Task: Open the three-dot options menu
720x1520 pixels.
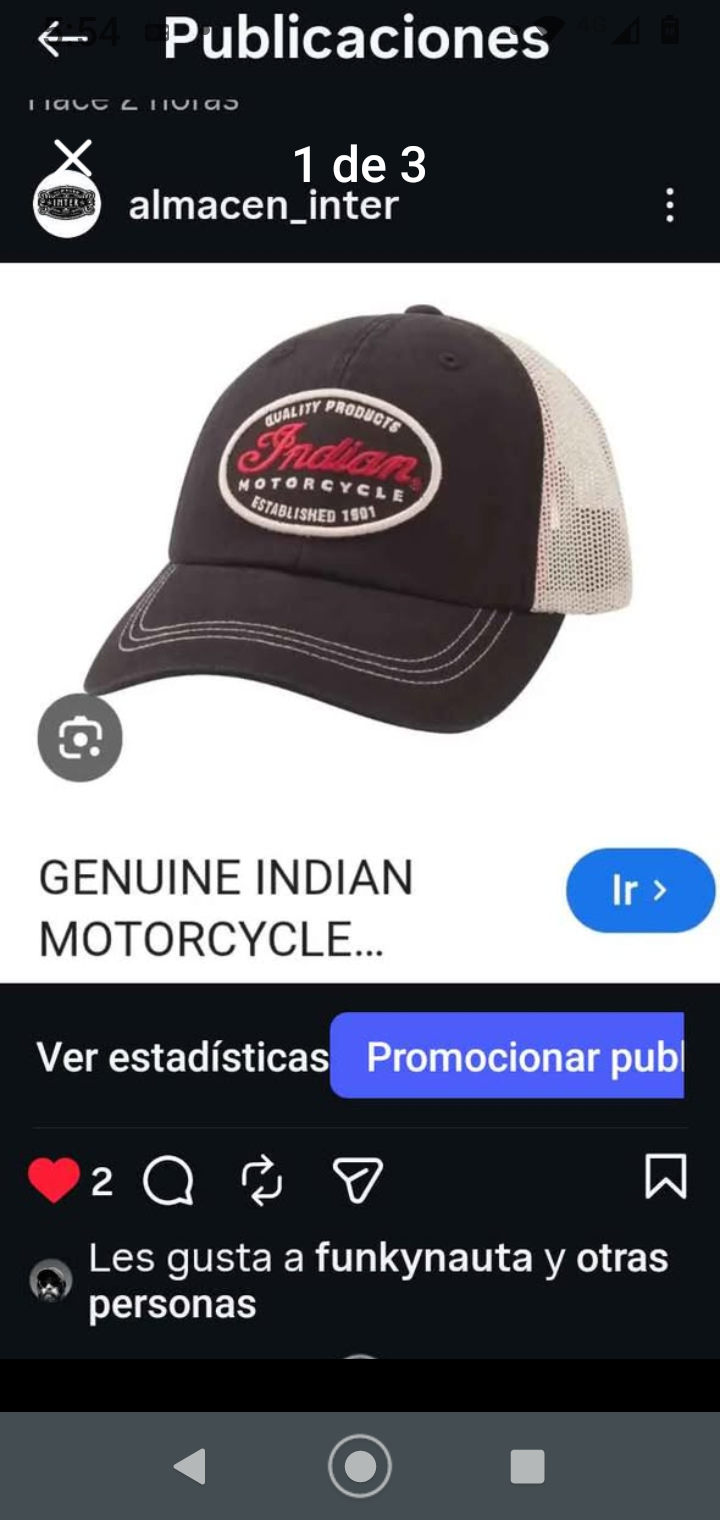Action: (672, 206)
